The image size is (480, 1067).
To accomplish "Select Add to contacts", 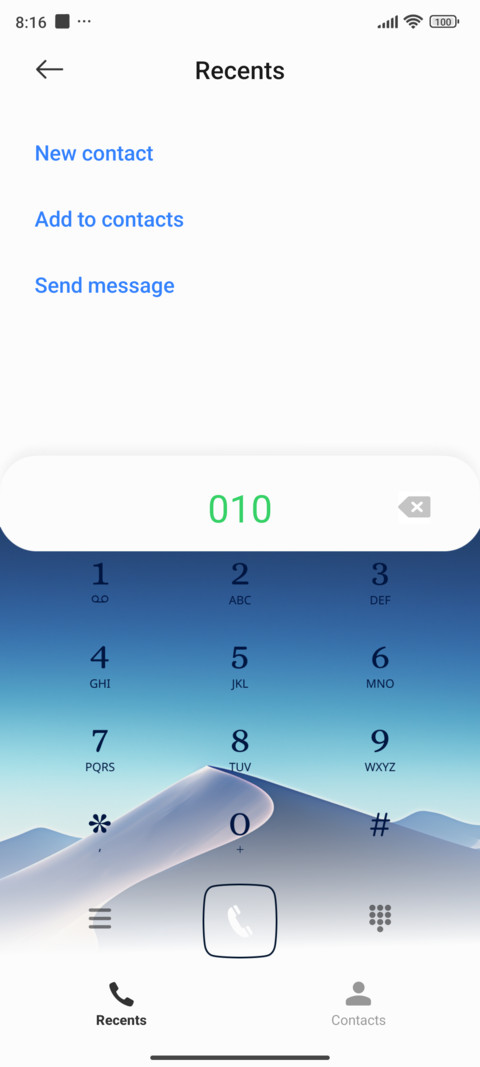I will (x=109, y=219).
